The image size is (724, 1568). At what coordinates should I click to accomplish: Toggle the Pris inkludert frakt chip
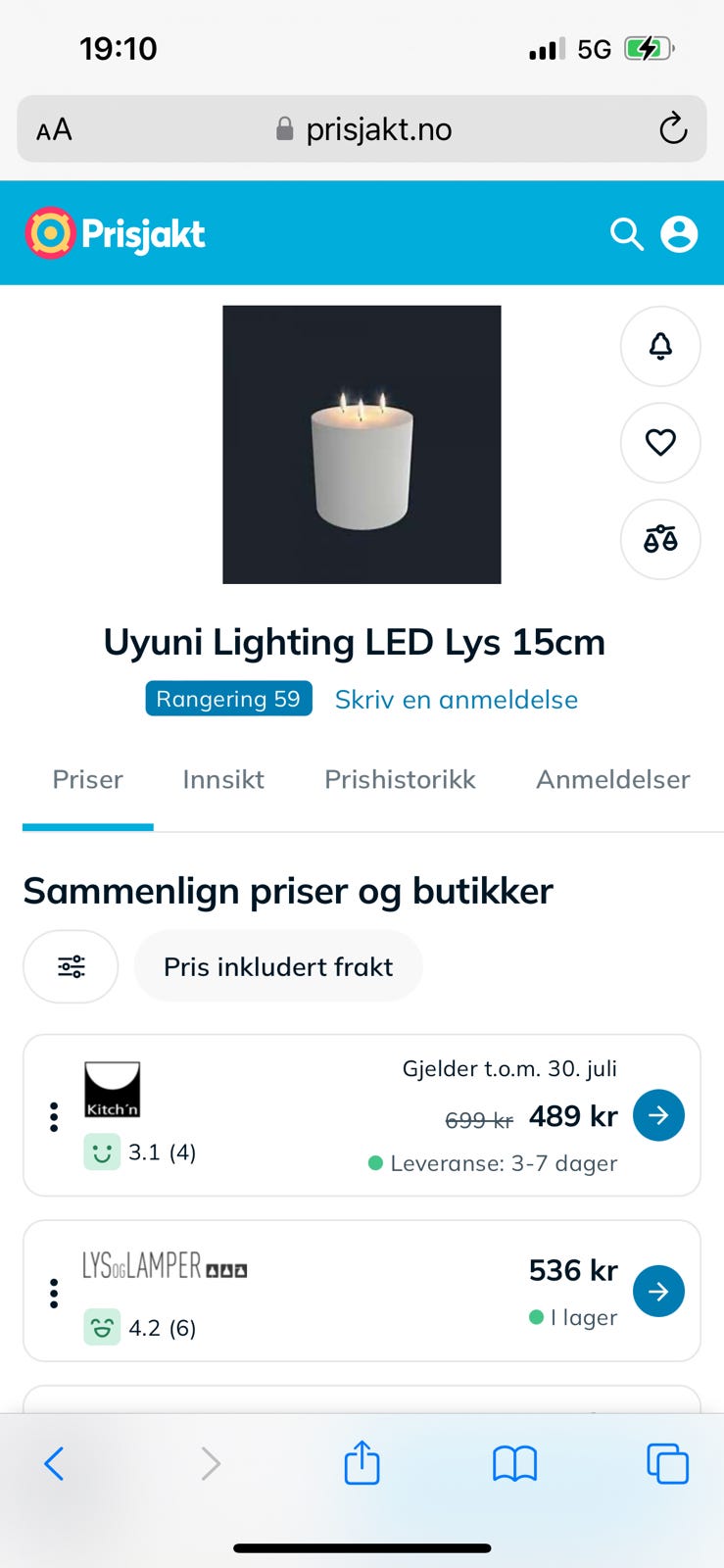(278, 966)
